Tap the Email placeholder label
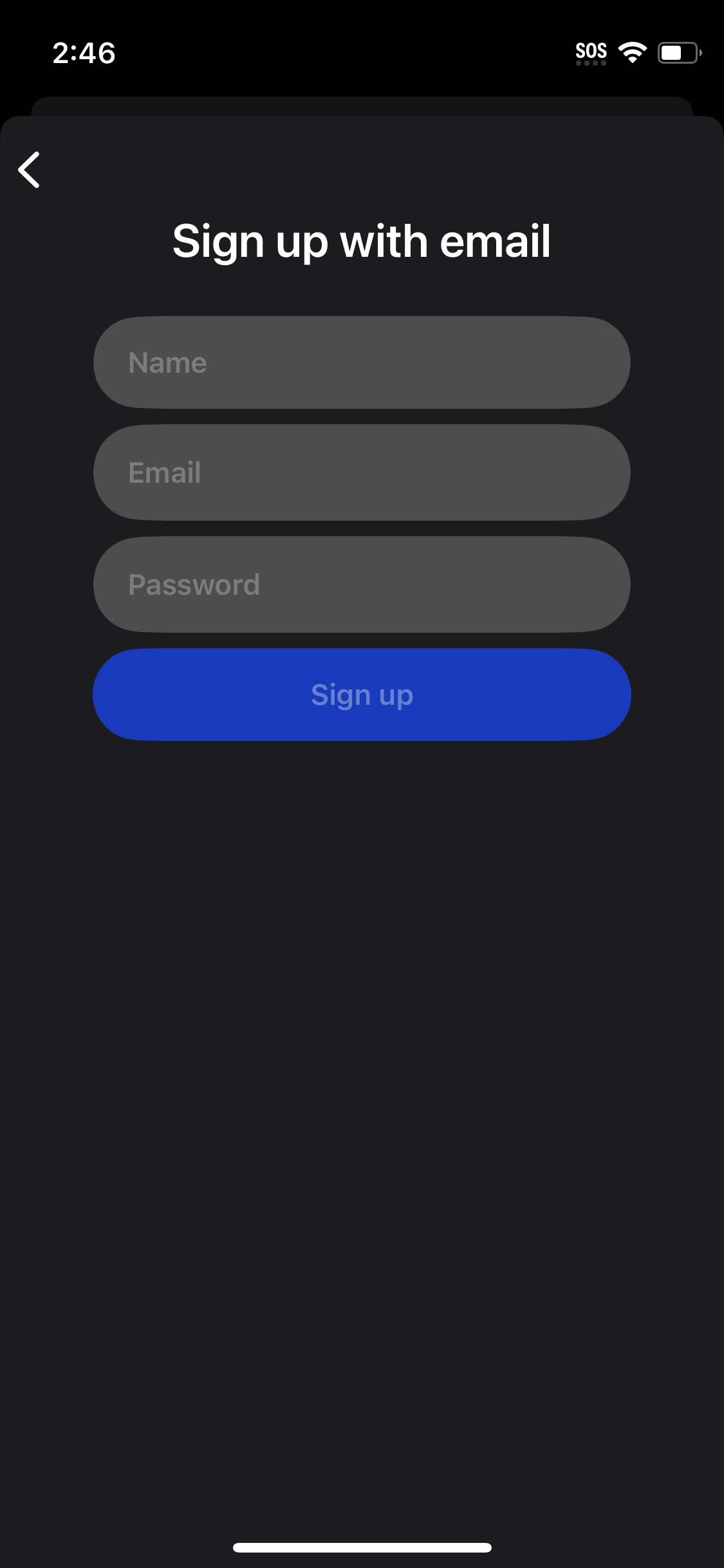 [164, 472]
